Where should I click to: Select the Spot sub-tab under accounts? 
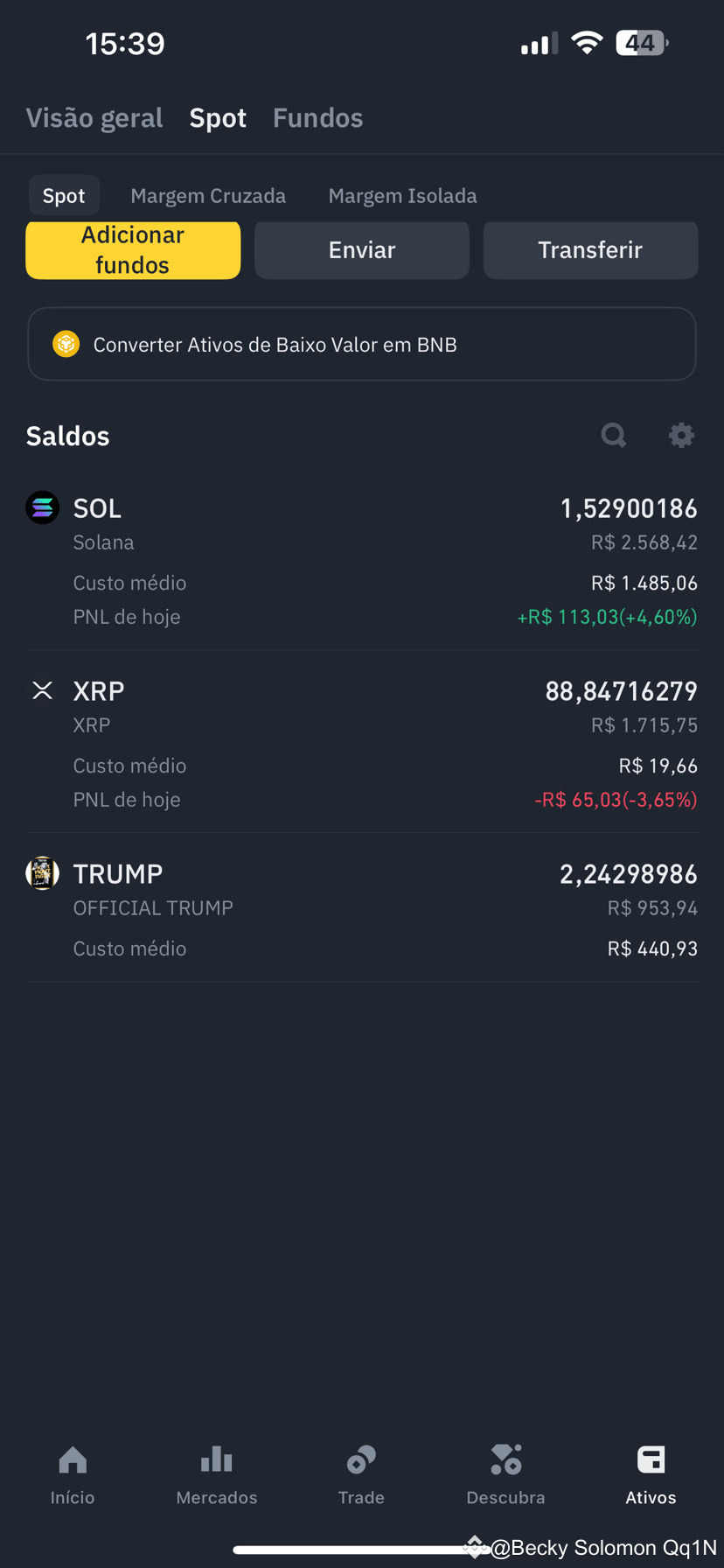click(64, 196)
